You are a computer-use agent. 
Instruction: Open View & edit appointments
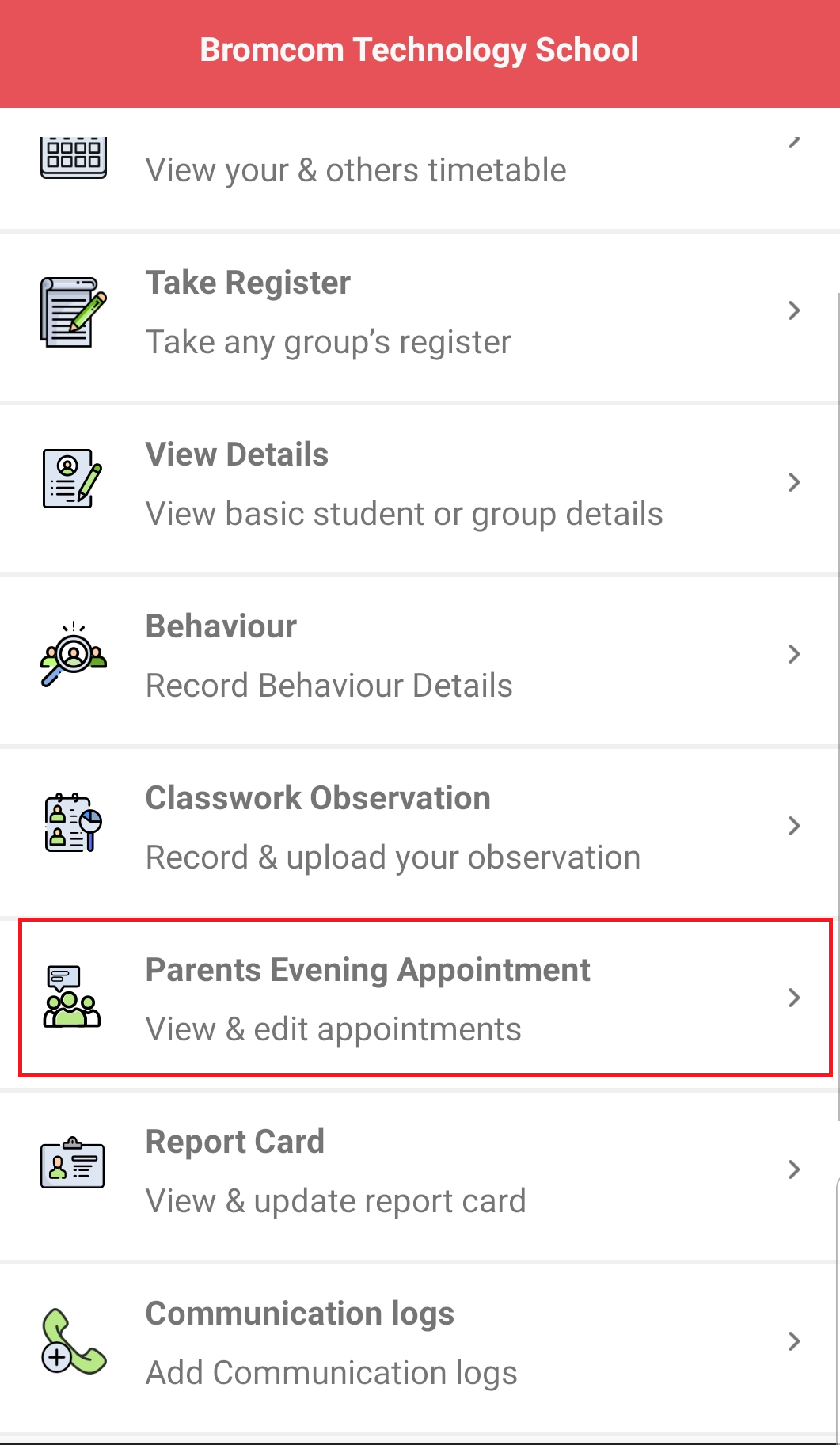coord(333,1028)
